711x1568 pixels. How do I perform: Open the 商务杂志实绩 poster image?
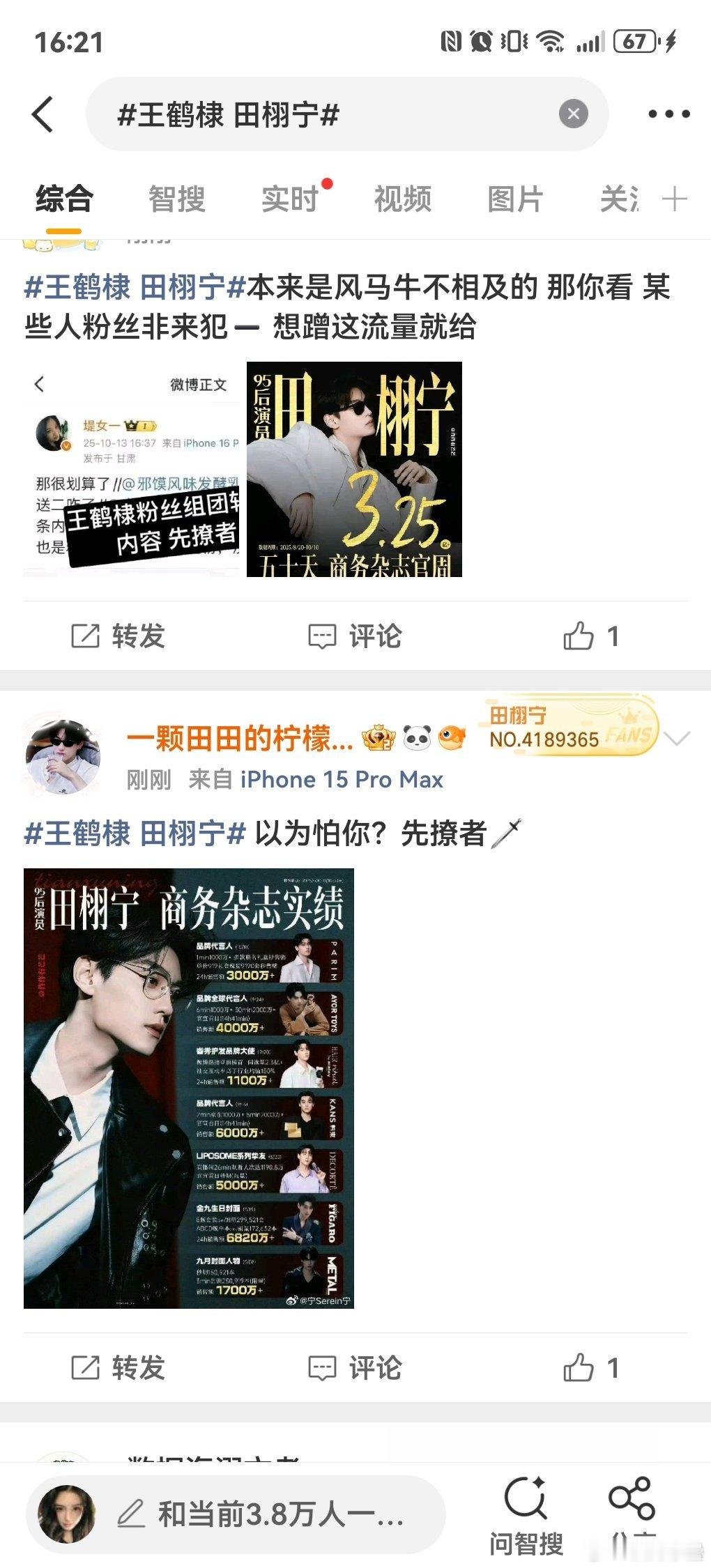point(189,1088)
